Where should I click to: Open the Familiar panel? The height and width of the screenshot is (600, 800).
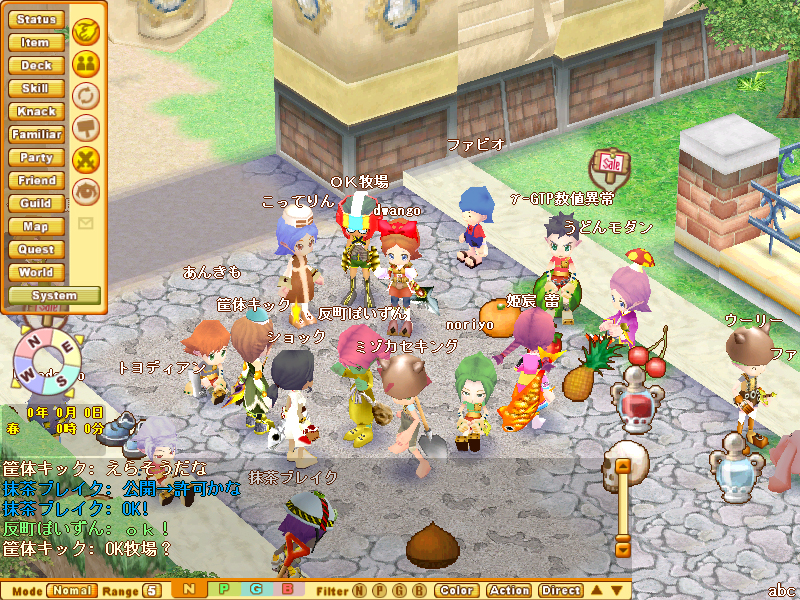(36, 134)
